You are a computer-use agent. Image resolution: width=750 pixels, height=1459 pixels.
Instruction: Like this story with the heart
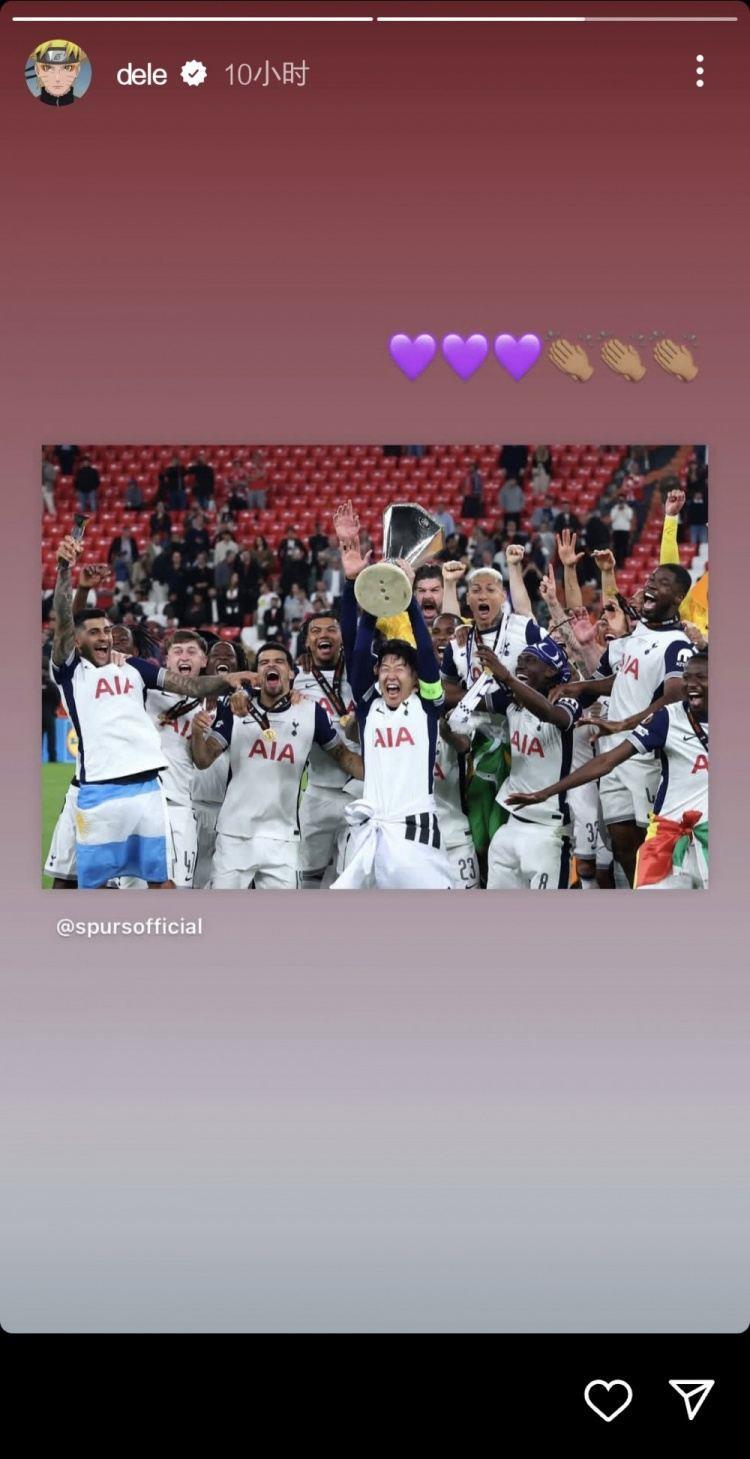pyautogui.click(x=608, y=1399)
